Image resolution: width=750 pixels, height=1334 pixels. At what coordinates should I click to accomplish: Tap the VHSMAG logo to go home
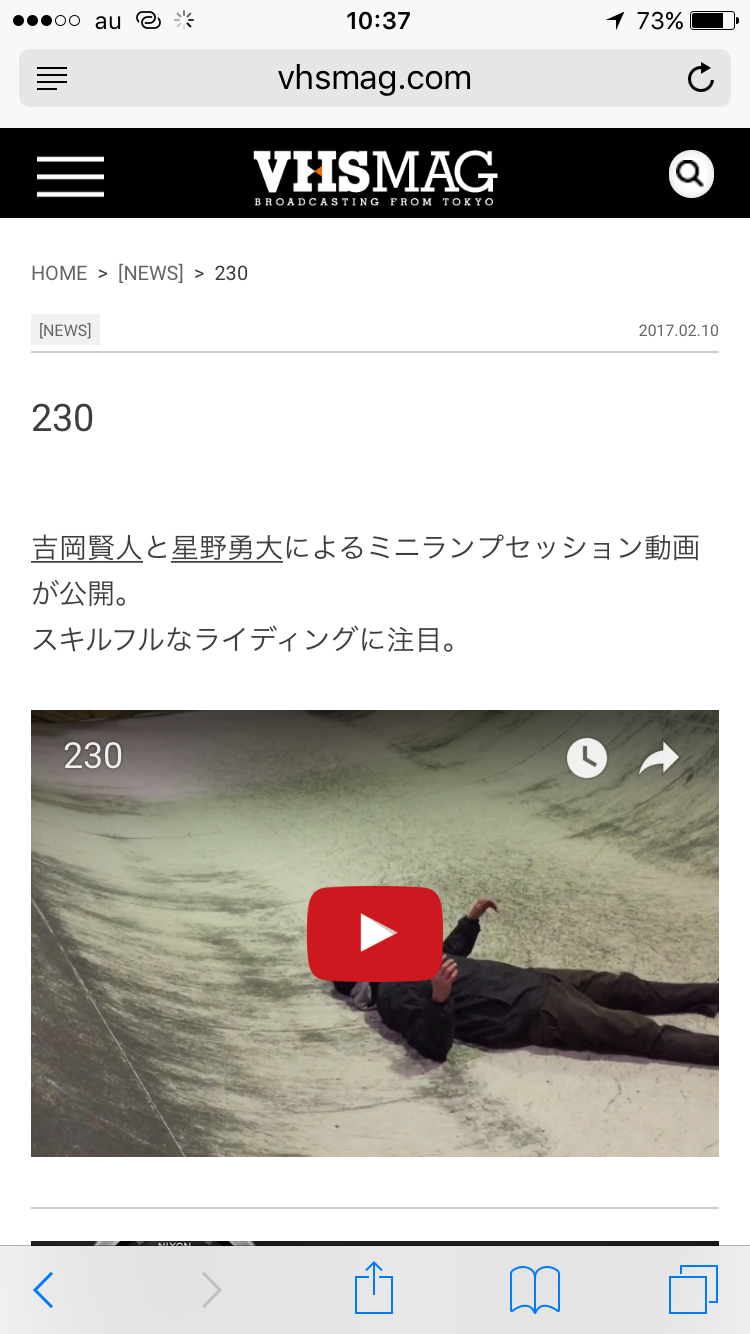375,176
